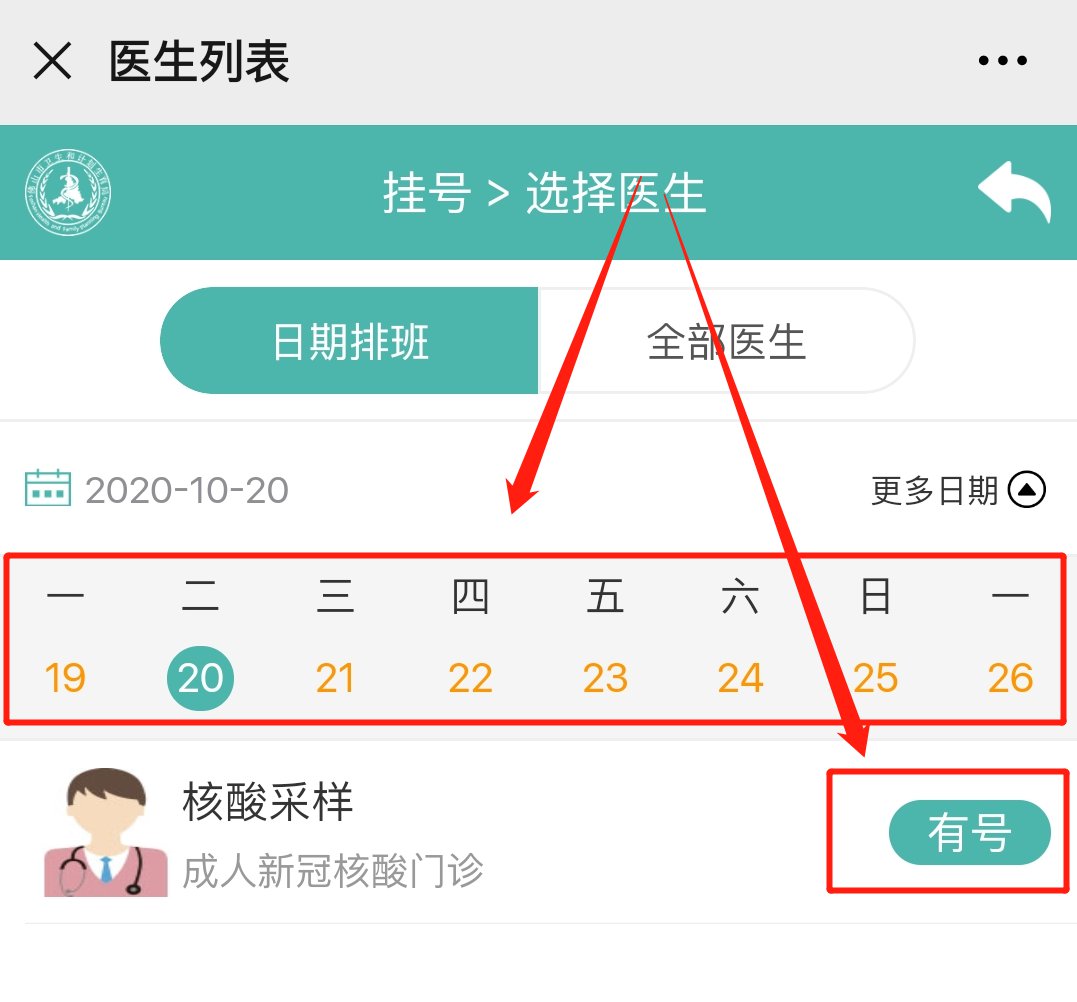Image resolution: width=1077 pixels, height=1002 pixels.
Task: Choose date 21 Wednesday
Action: click(335, 678)
